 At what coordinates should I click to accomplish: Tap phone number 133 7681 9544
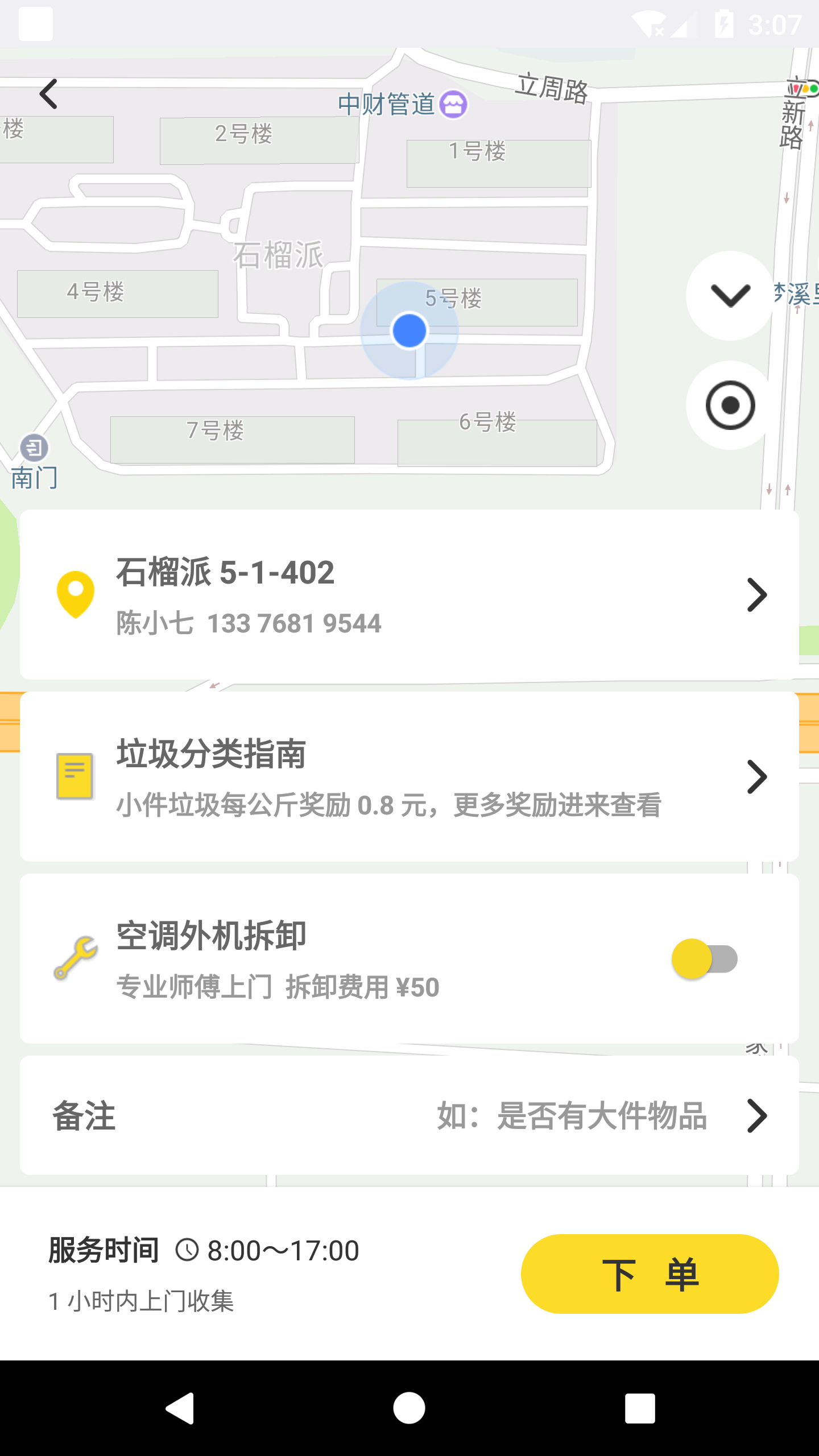coord(295,623)
